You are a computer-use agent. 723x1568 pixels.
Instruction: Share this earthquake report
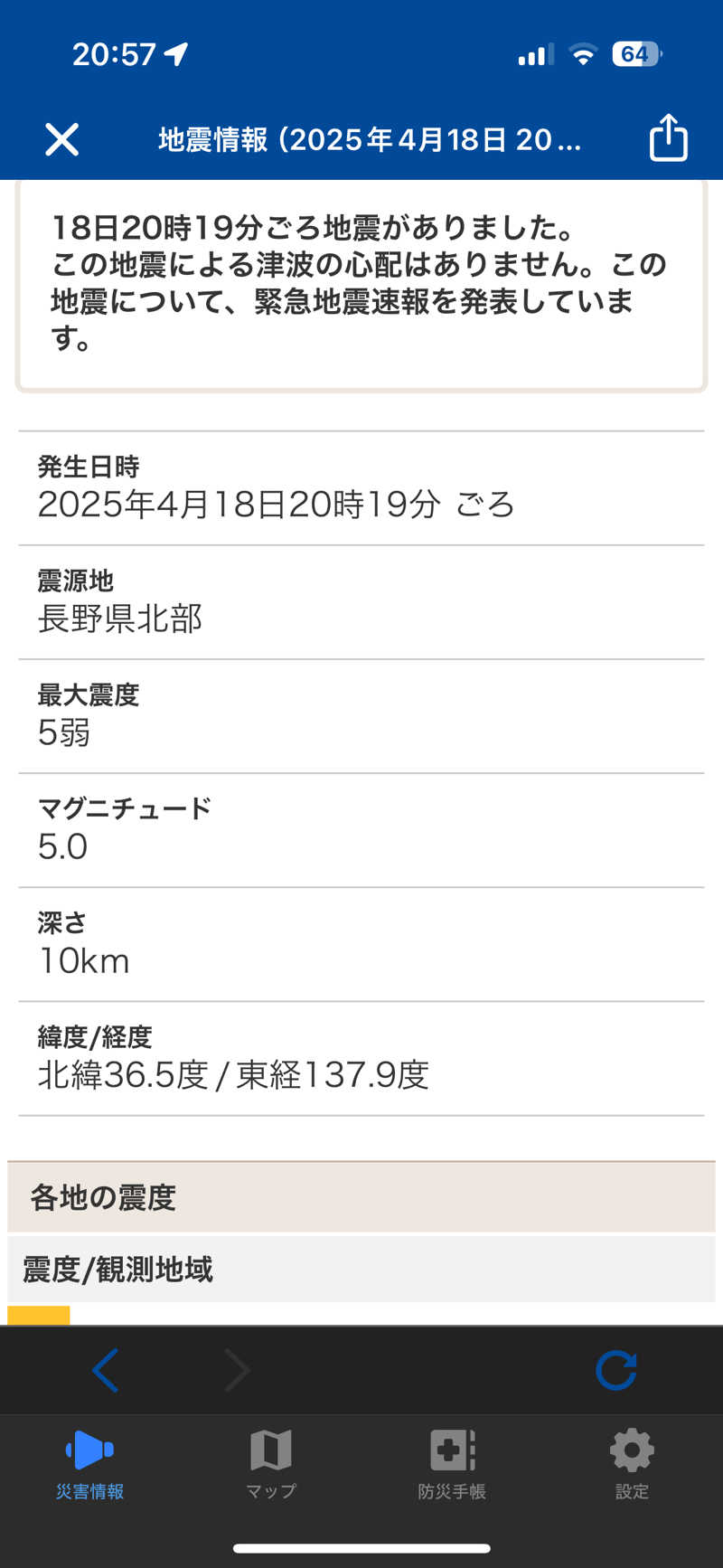coord(668,138)
